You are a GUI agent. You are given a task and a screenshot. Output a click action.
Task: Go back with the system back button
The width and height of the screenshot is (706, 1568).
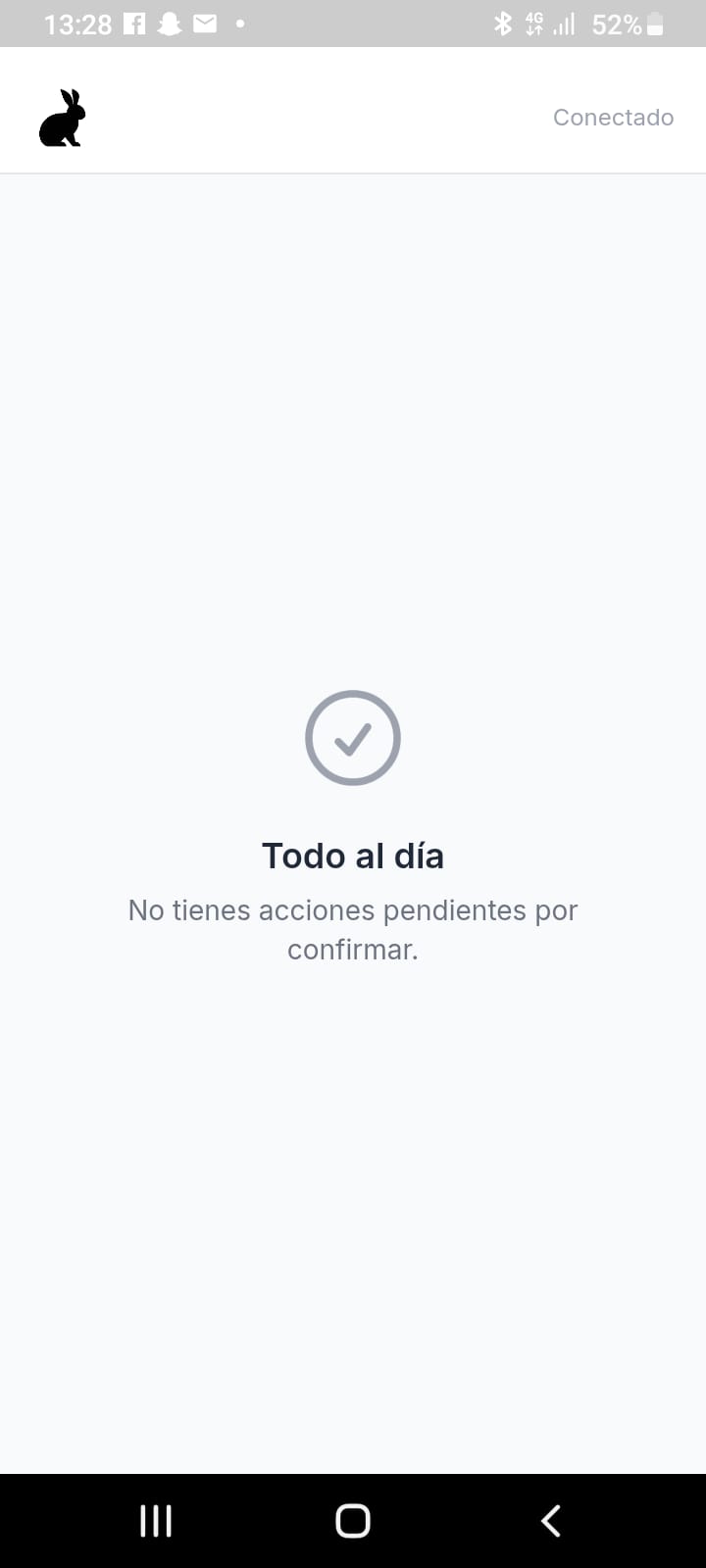tap(551, 1521)
